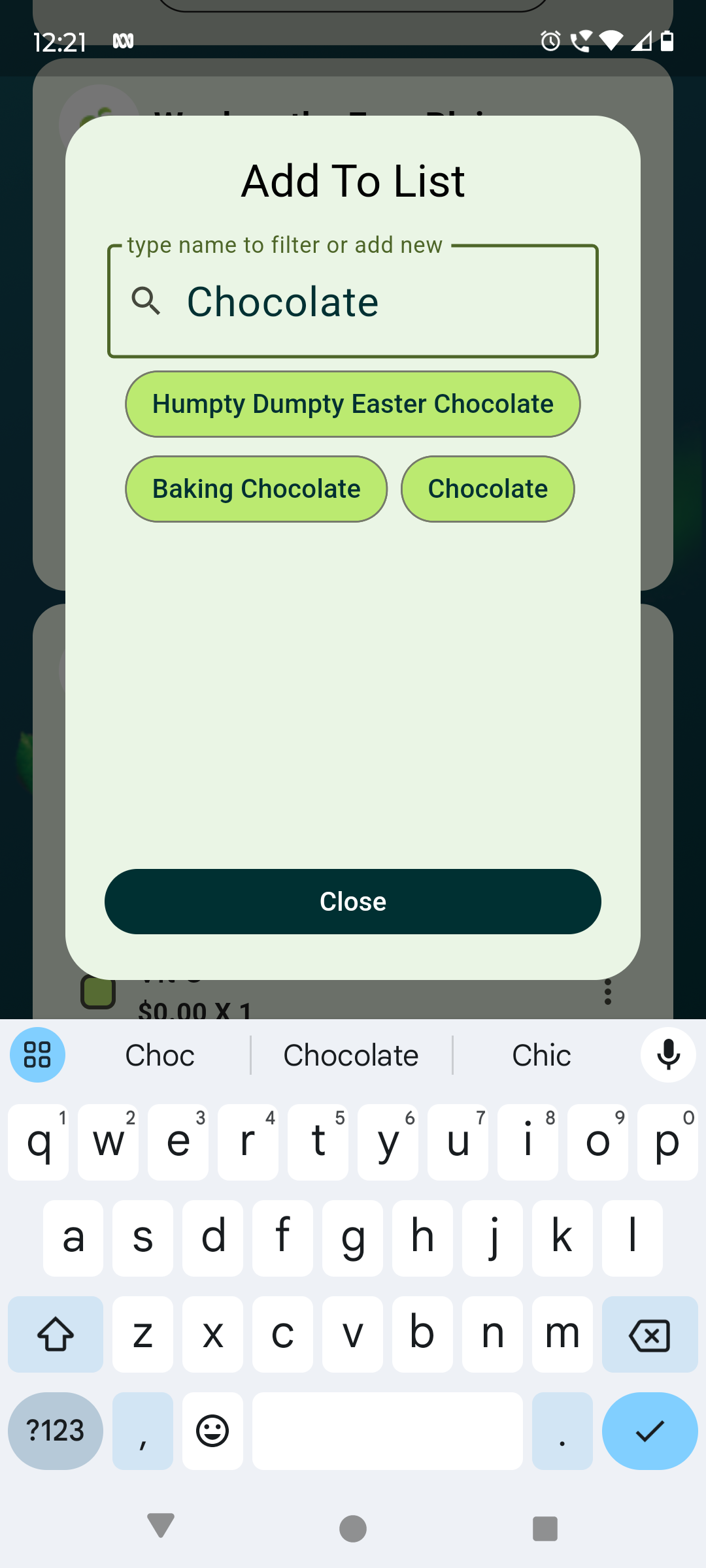Confirm entry with the keyboard checkmark key
Image resolution: width=706 pixels, height=1568 pixels.
(x=650, y=1431)
